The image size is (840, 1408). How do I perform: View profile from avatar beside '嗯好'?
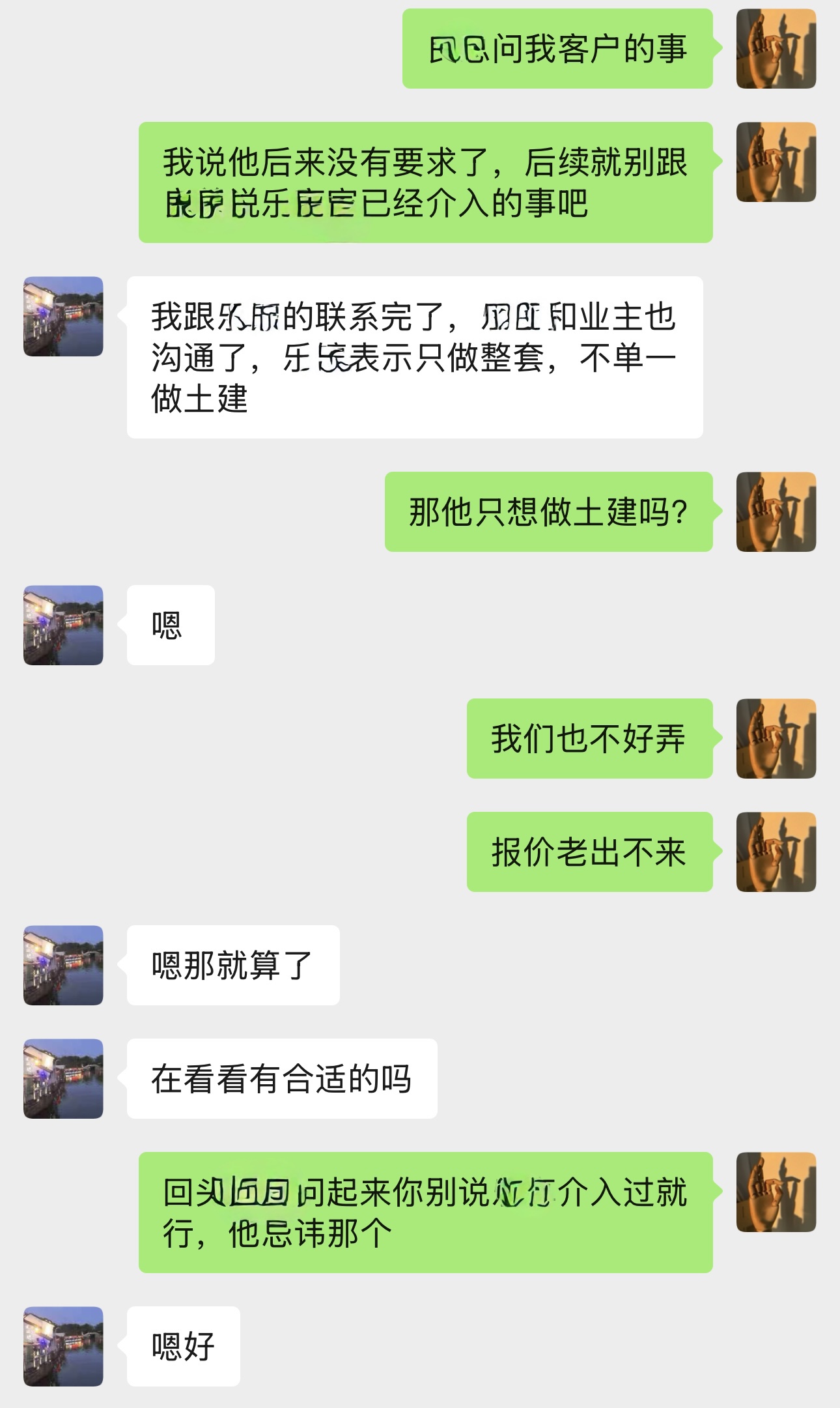[63, 1346]
